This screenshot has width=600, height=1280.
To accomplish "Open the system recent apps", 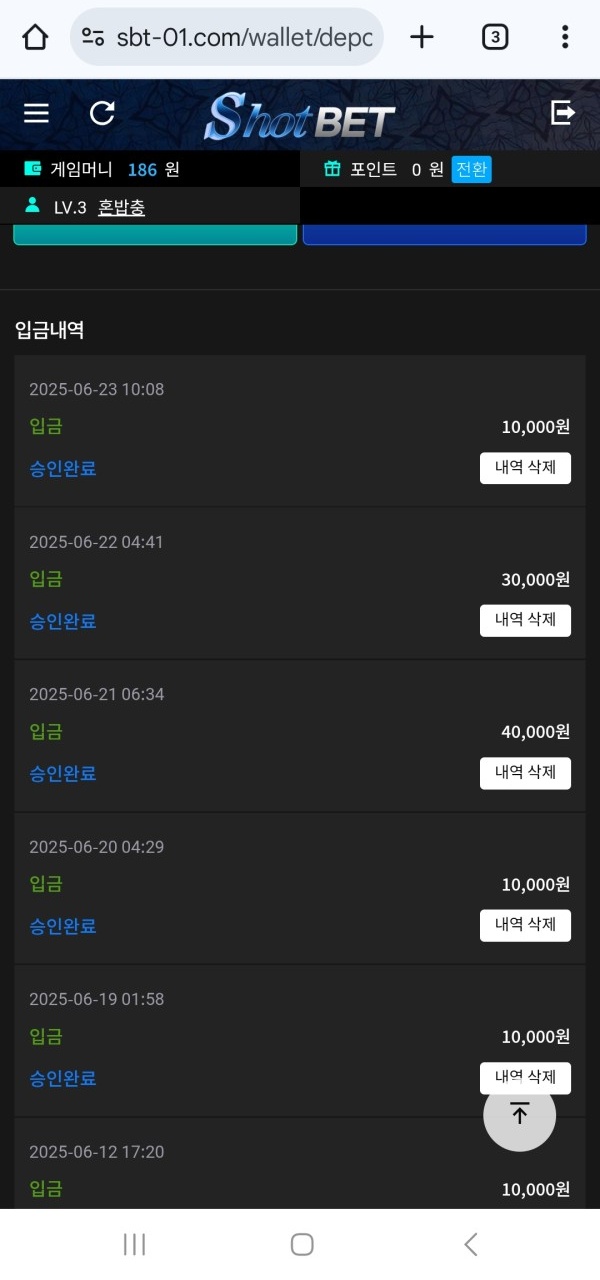I will [x=134, y=1244].
